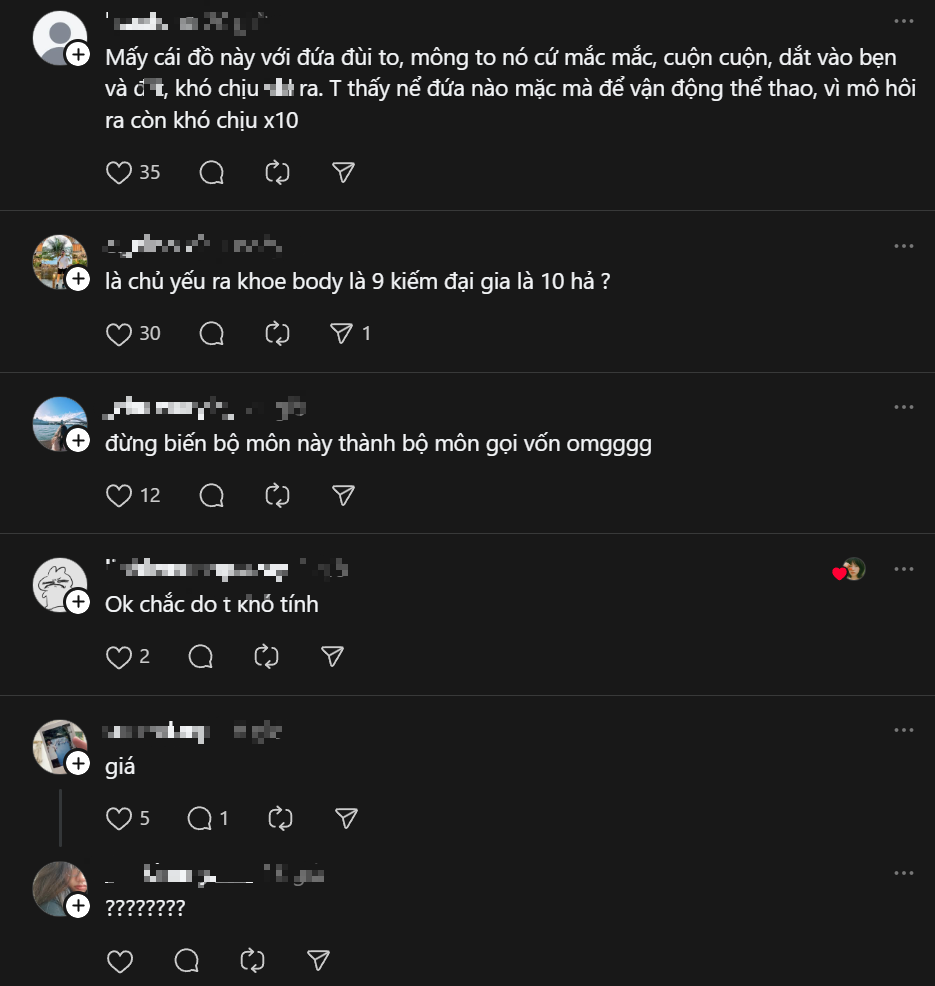The width and height of the screenshot is (935, 986).
Task: Like the "giá" comment
Action: [119, 818]
